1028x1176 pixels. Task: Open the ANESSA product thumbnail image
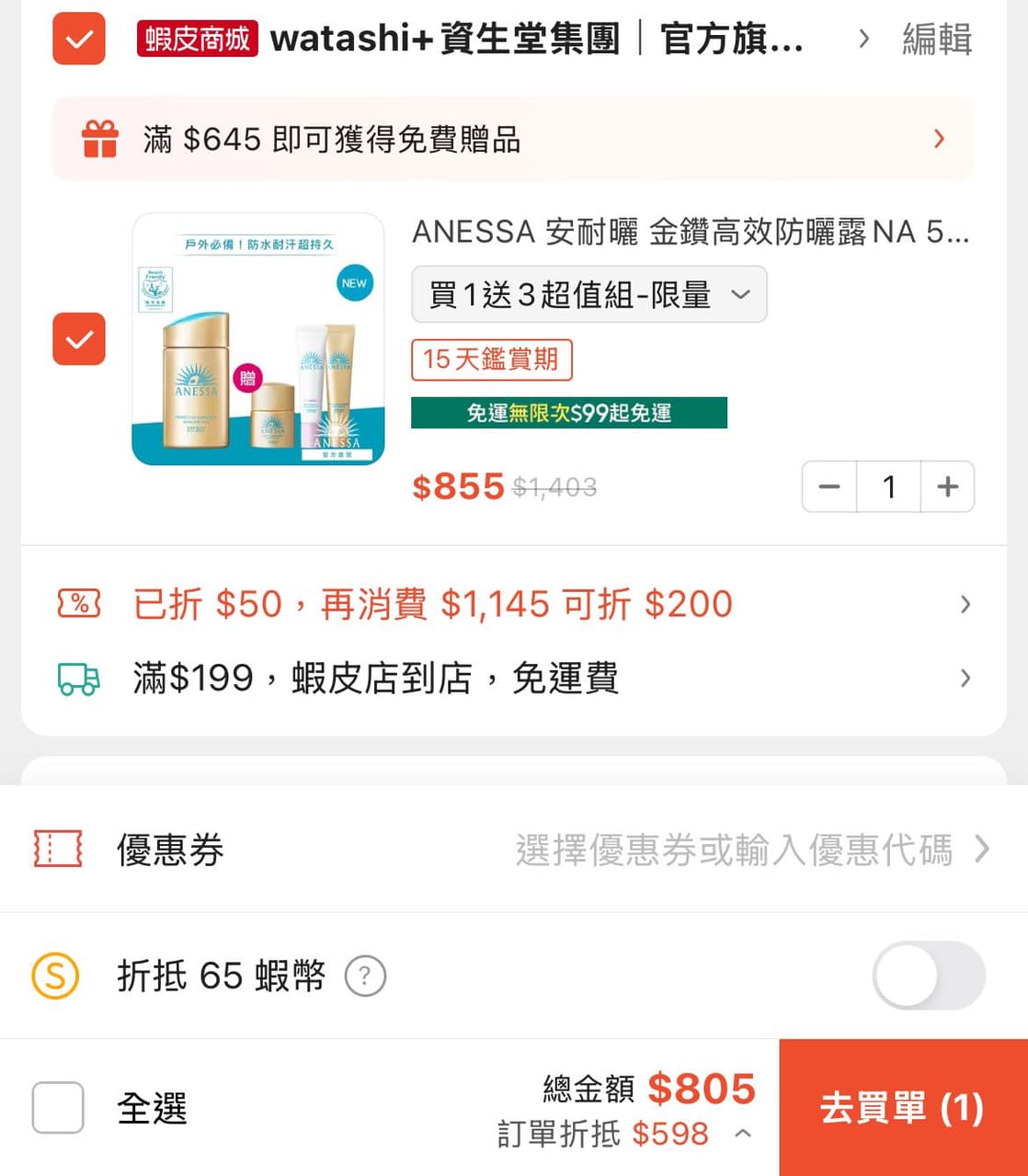click(258, 339)
